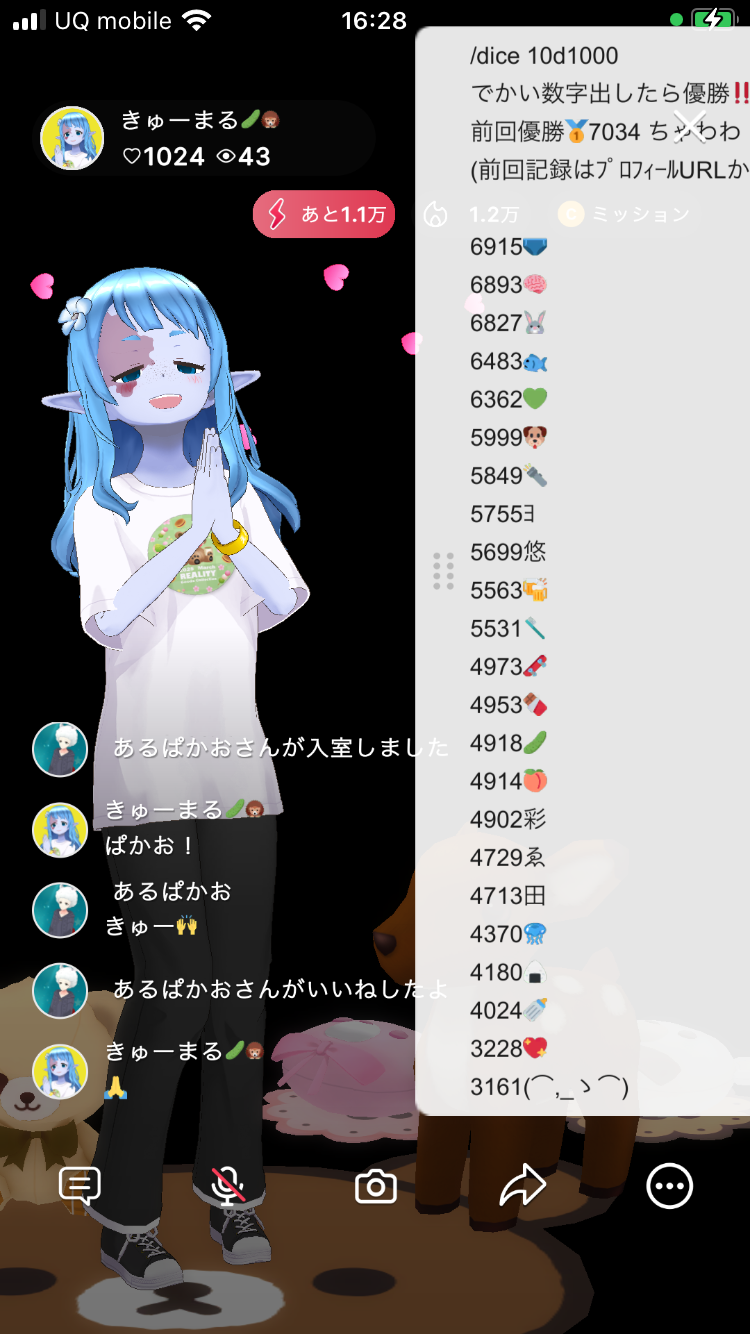Viewport: 750px width, 1334px height.
Task: Open きゅーまる's avatar on ぱかお！ comment
Action: click(60, 830)
